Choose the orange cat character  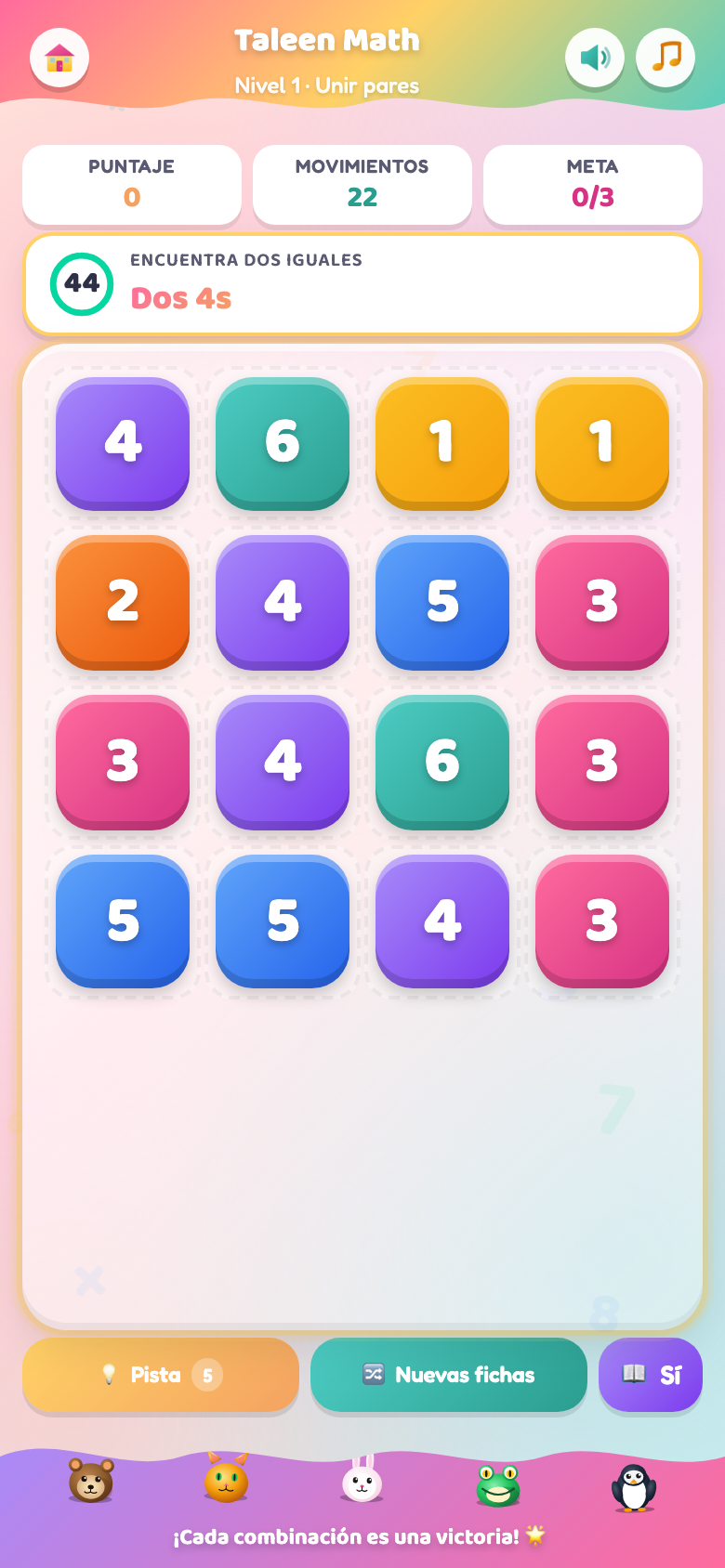click(x=227, y=1478)
